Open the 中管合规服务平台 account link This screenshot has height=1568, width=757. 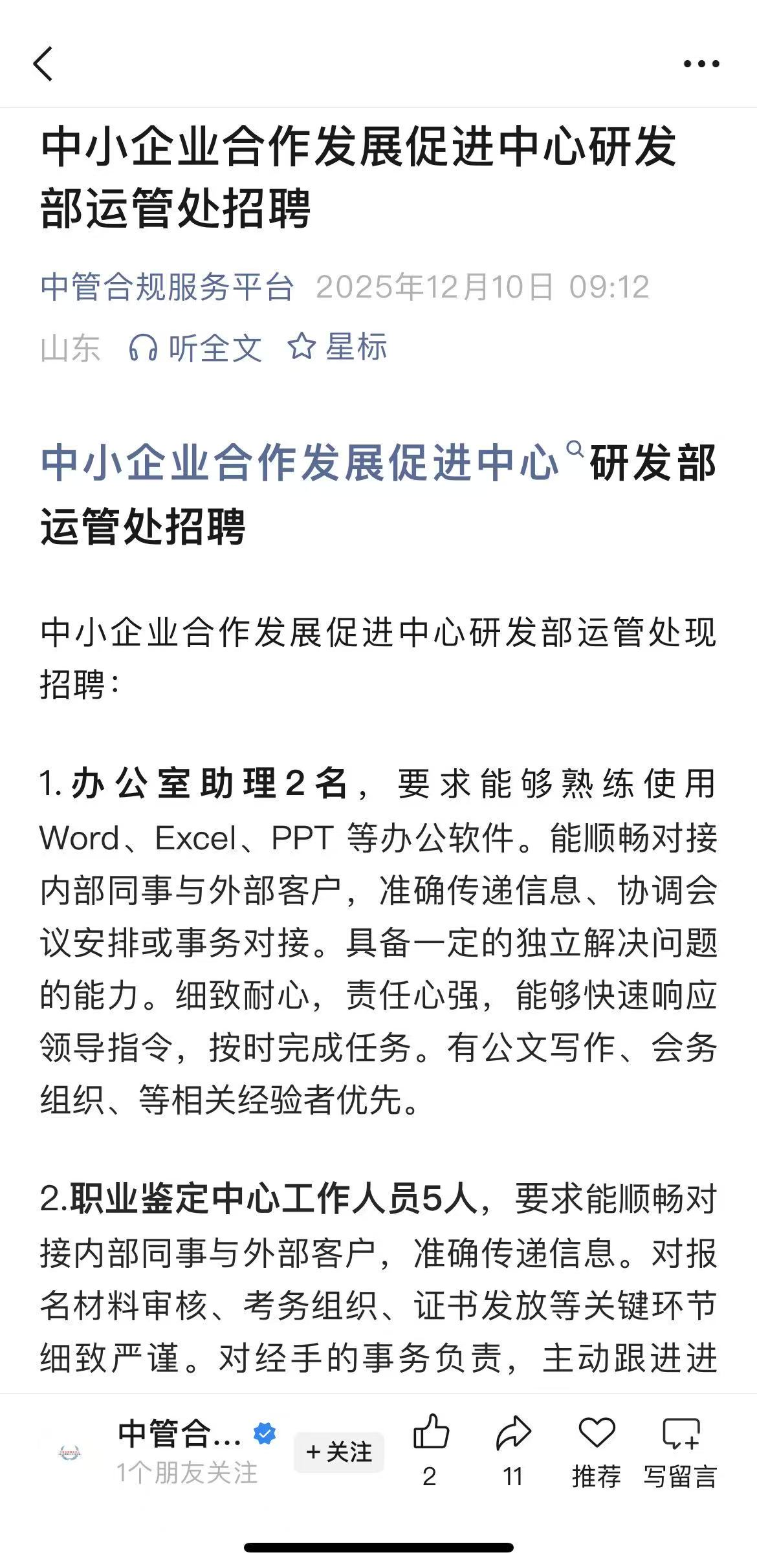click(167, 287)
